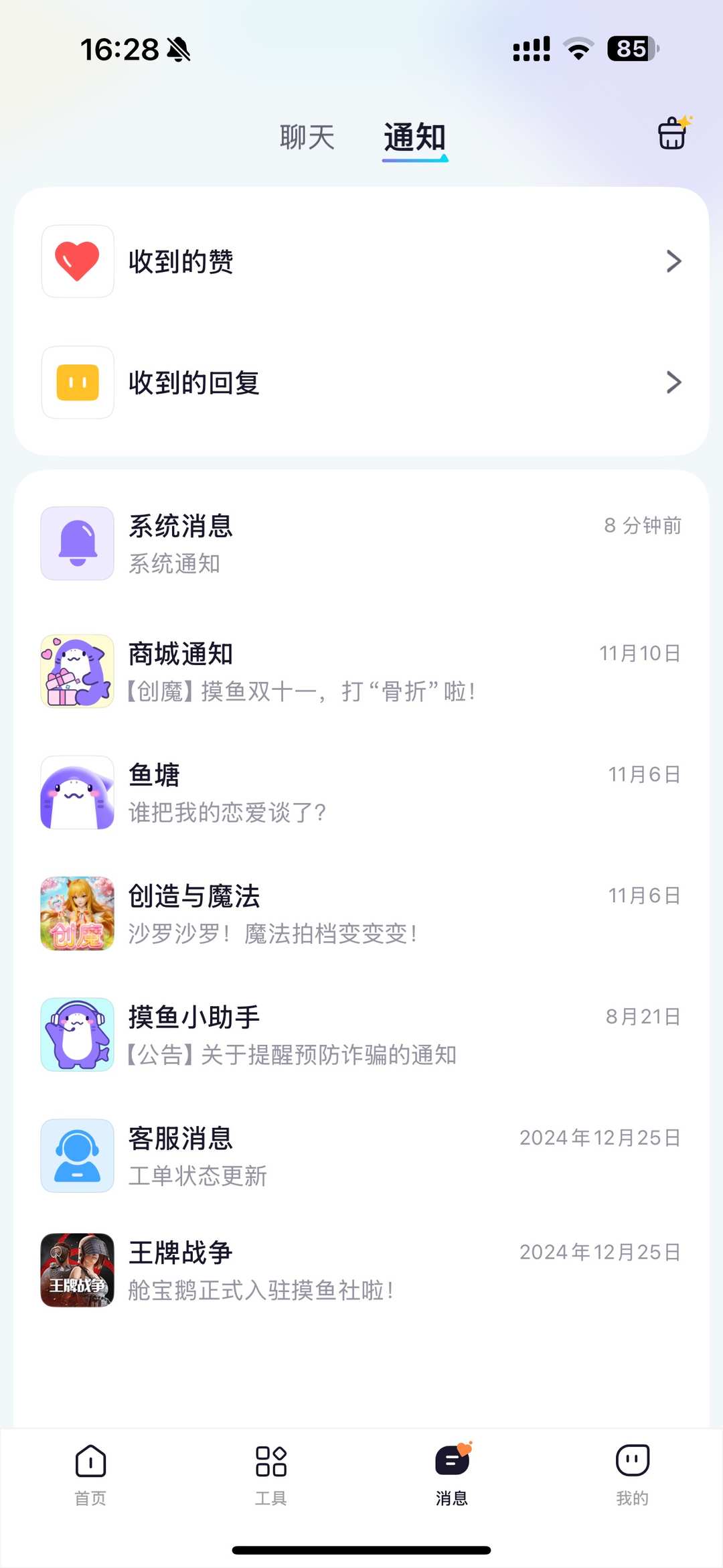Tap the 收到的回复 yellow chat icon
The width and height of the screenshot is (723, 1568).
pyautogui.click(x=77, y=384)
